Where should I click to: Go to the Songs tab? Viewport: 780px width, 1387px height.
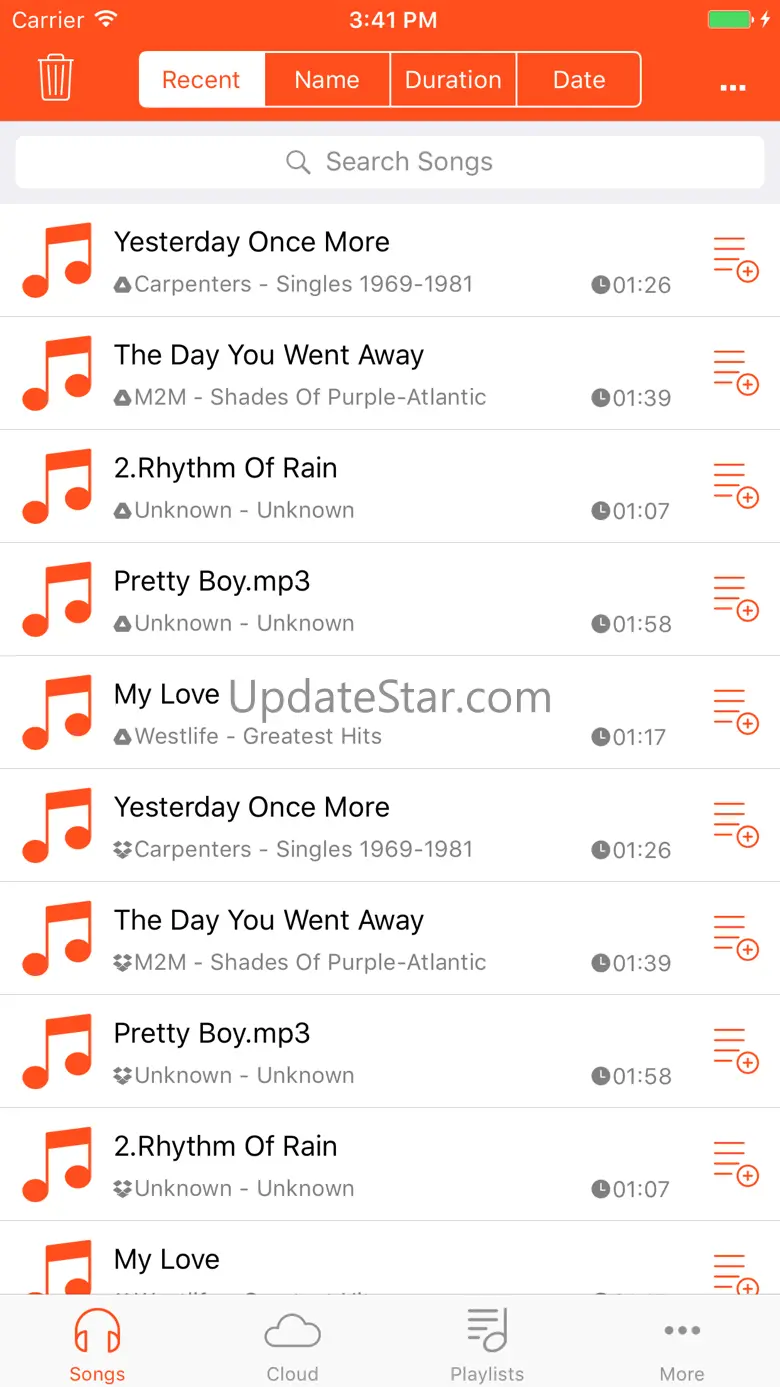[x=97, y=1346]
